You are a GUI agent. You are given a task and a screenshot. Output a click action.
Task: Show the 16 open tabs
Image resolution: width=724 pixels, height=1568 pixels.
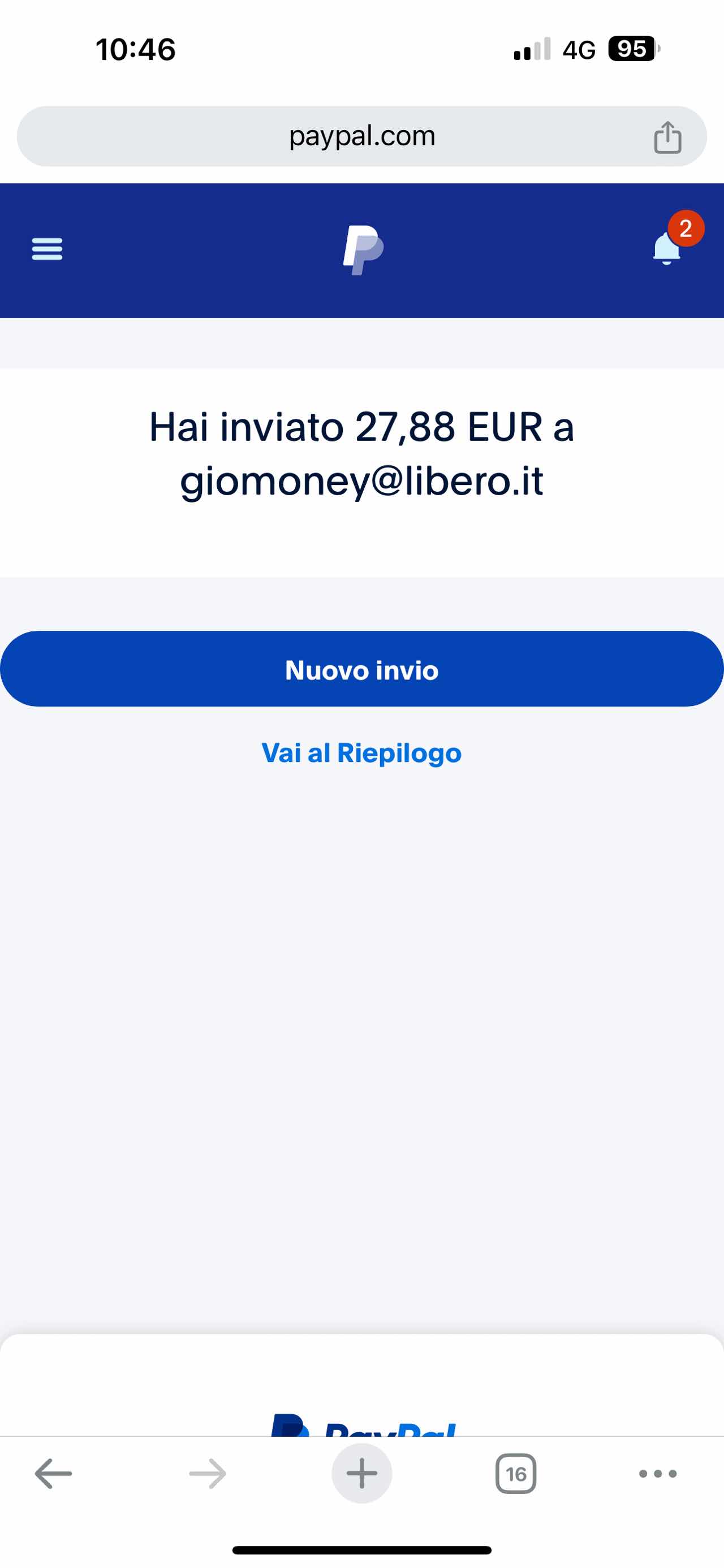click(x=516, y=1474)
